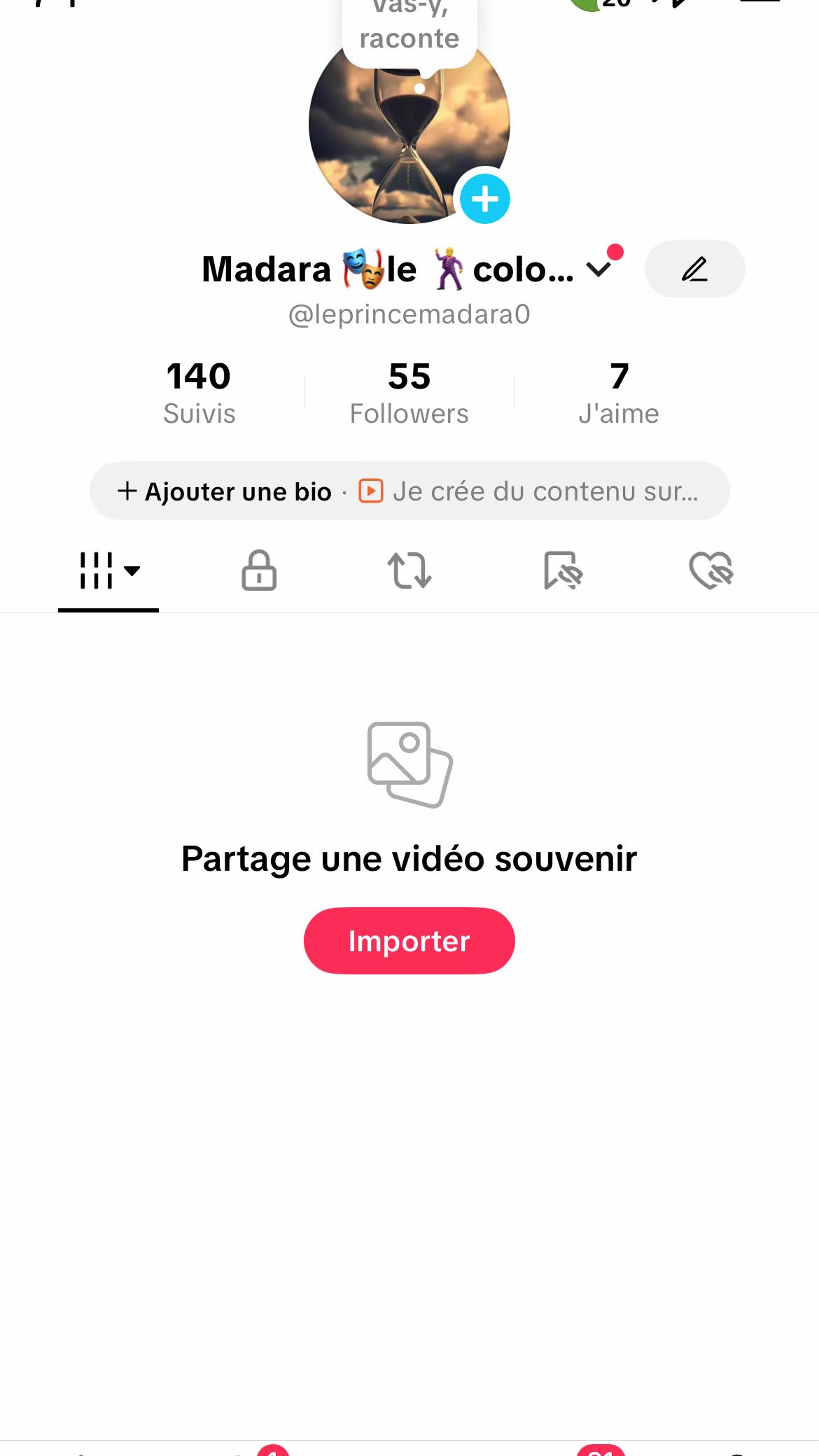819x1456 pixels.
Task: Switch to the reposts tab
Action: pos(409,570)
